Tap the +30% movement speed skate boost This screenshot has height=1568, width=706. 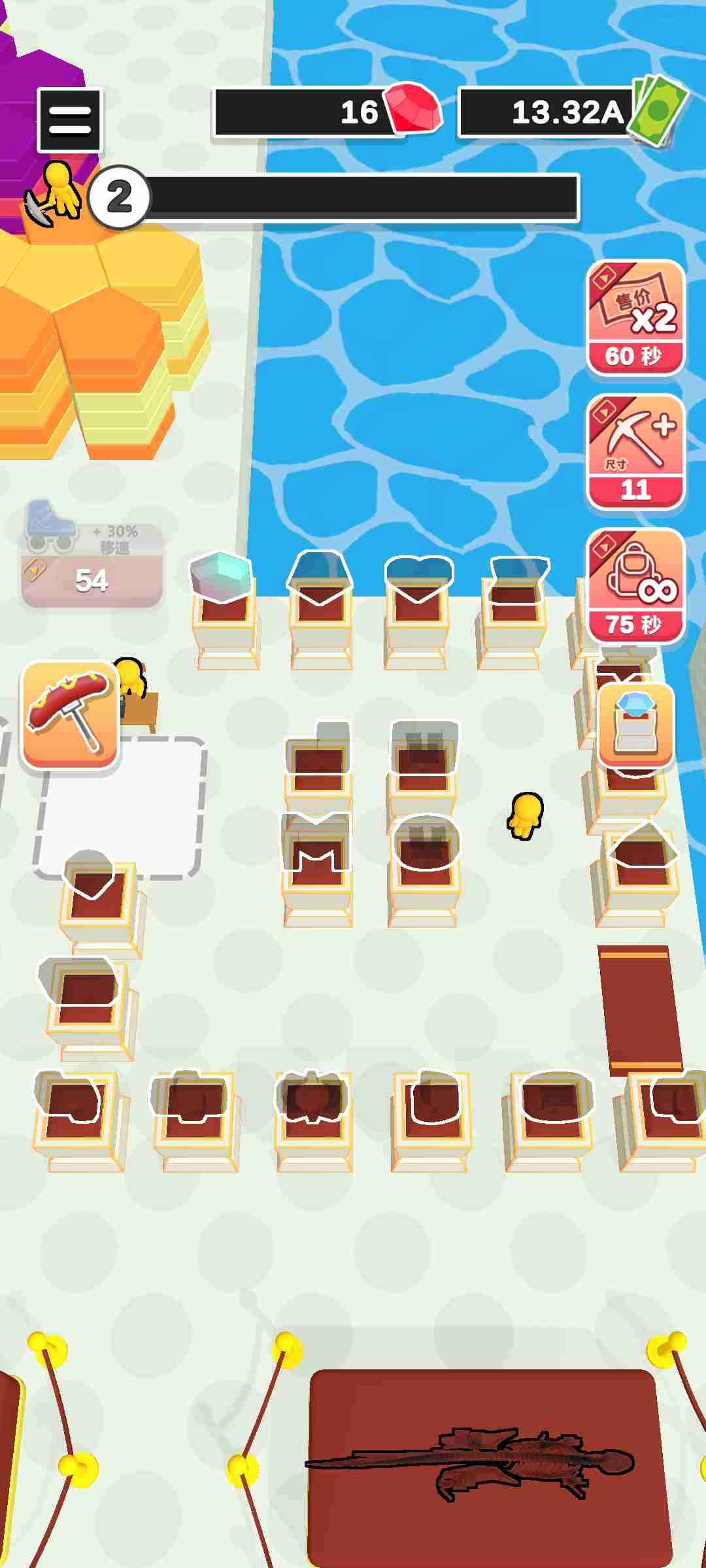coord(92,555)
